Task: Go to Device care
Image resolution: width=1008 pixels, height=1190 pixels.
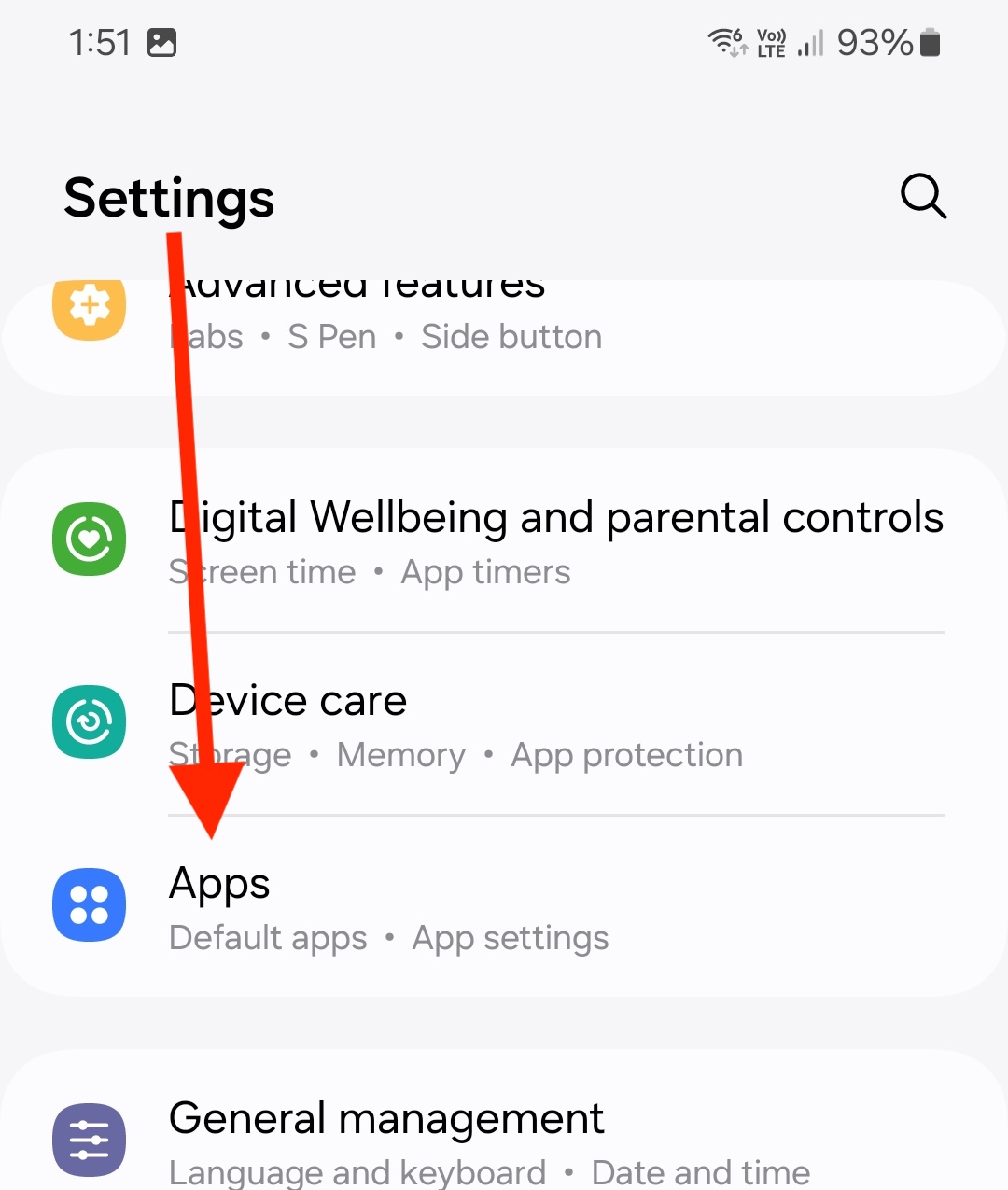Action: pos(504,725)
